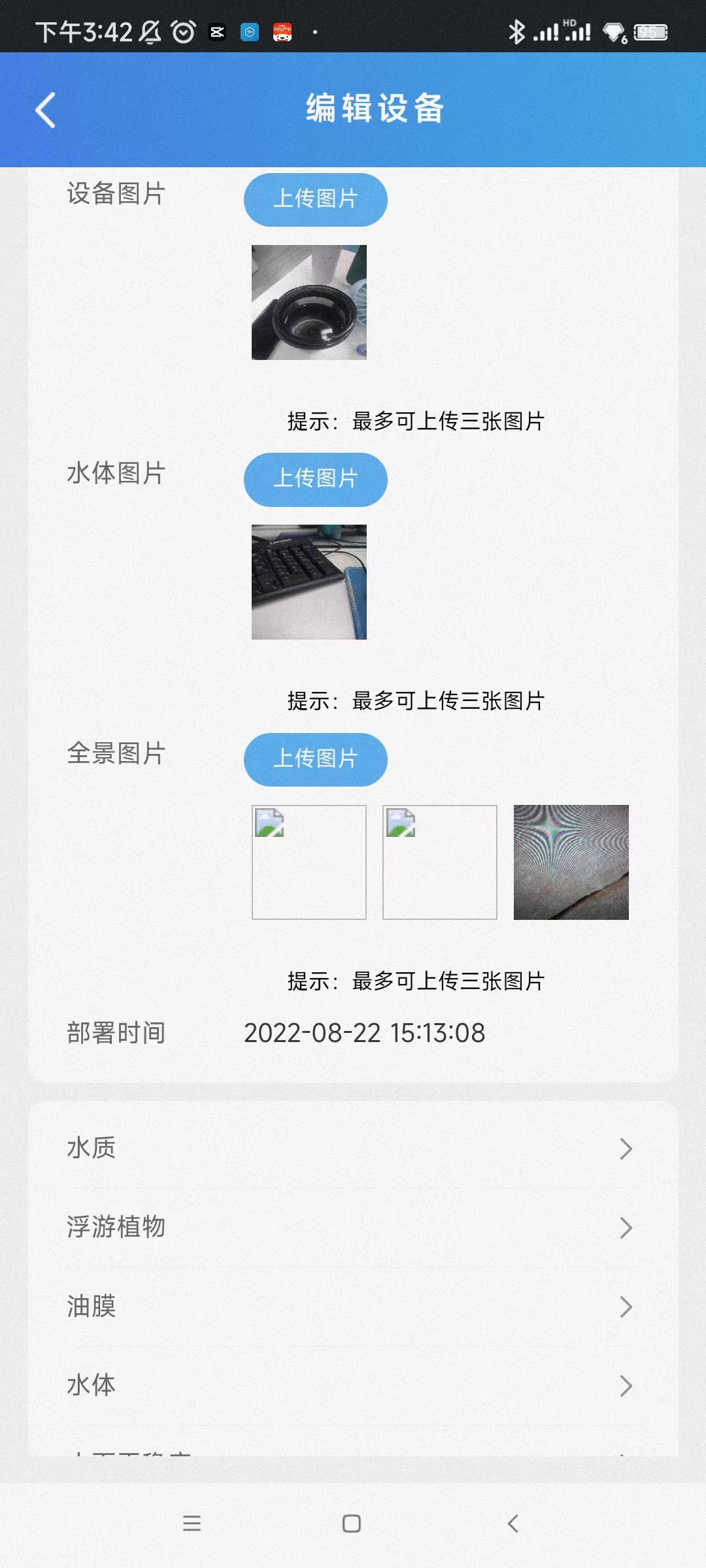This screenshot has height=1568, width=706.
Task: Go back from 编辑设备 page
Action: [46, 110]
